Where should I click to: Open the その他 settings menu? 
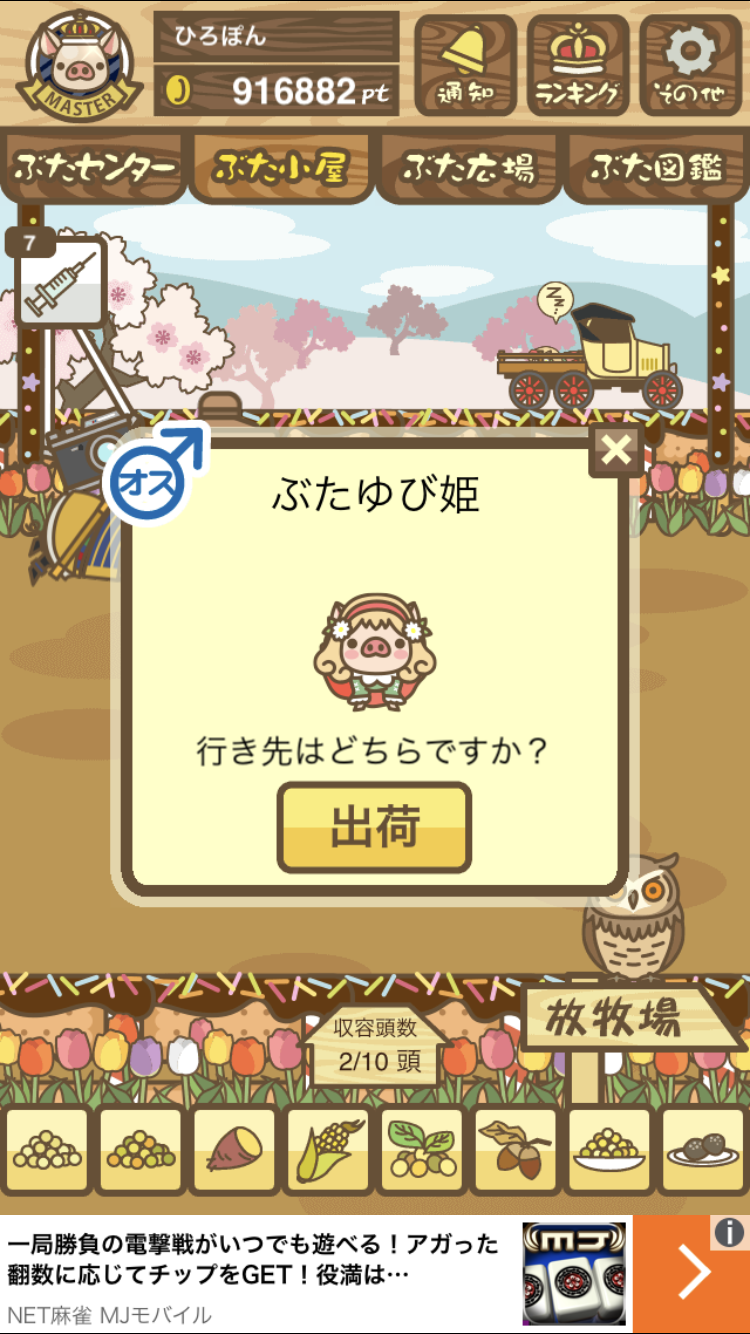point(691,65)
